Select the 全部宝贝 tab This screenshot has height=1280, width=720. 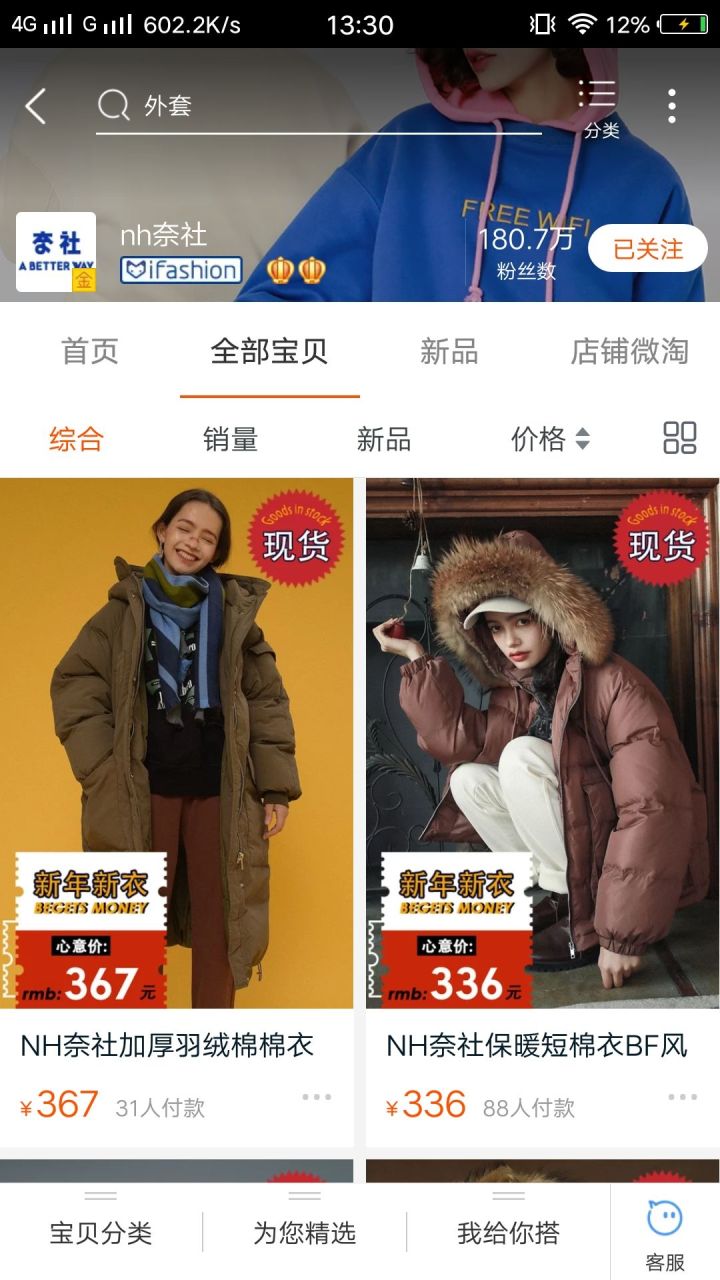click(x=269, y=351)
